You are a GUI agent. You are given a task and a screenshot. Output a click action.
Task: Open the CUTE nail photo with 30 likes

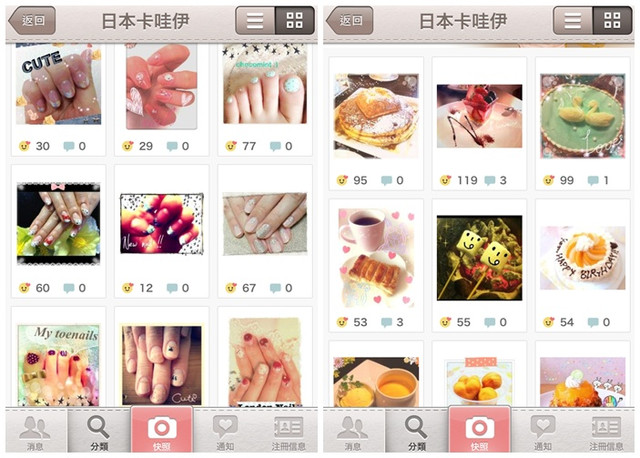[58, 90]
